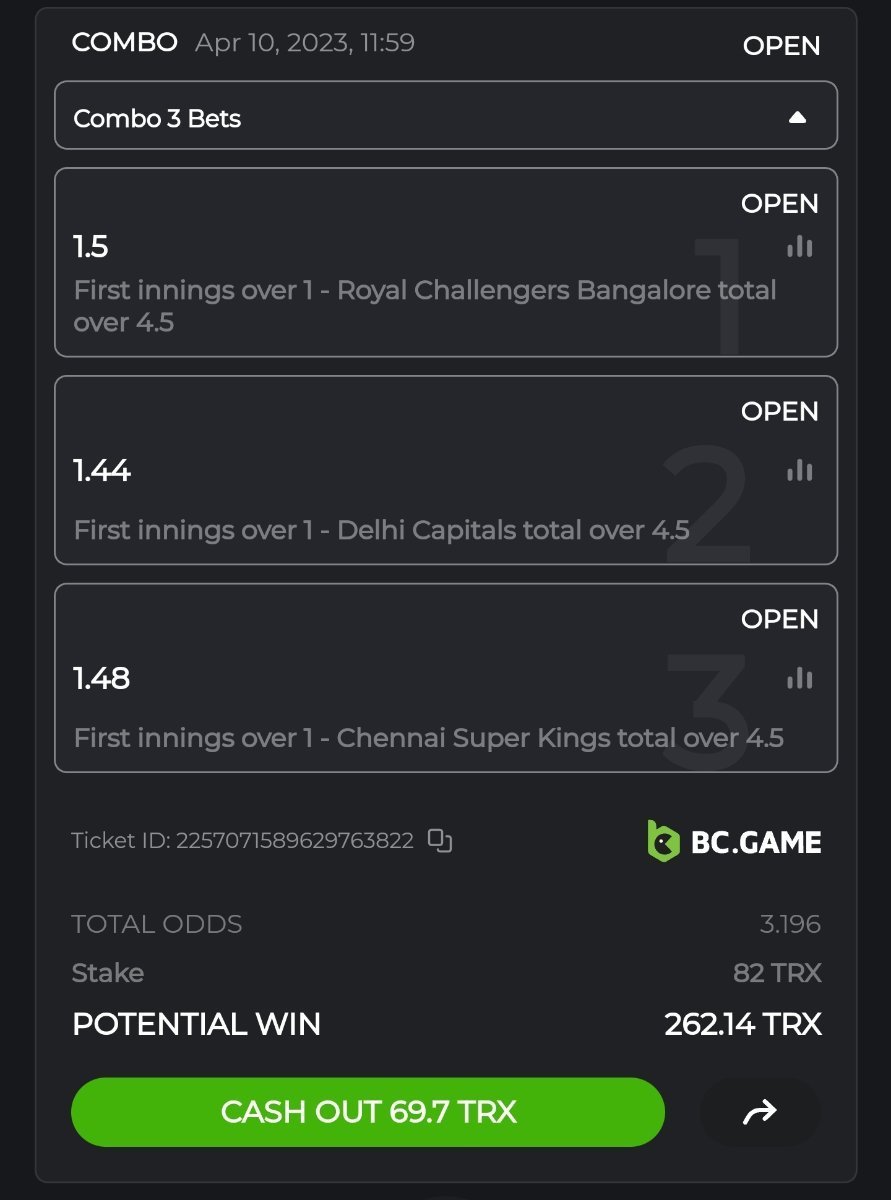The height and width of the screenshot is (1200, 891).
Task: Open stats icon for Chennai Super Kings bet
Action: 799,679
